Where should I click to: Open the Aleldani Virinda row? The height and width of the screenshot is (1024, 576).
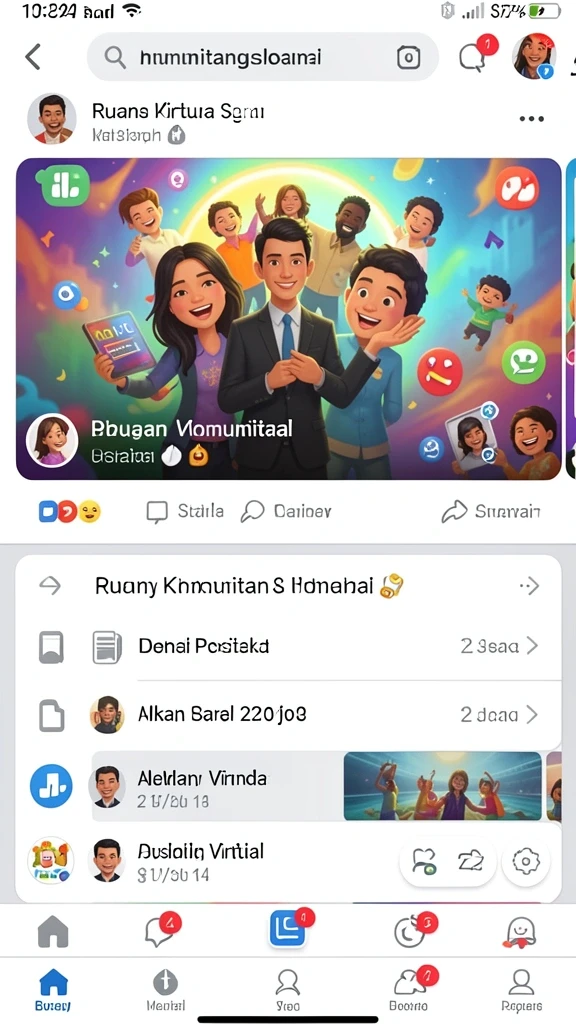[x=289, y=786]
